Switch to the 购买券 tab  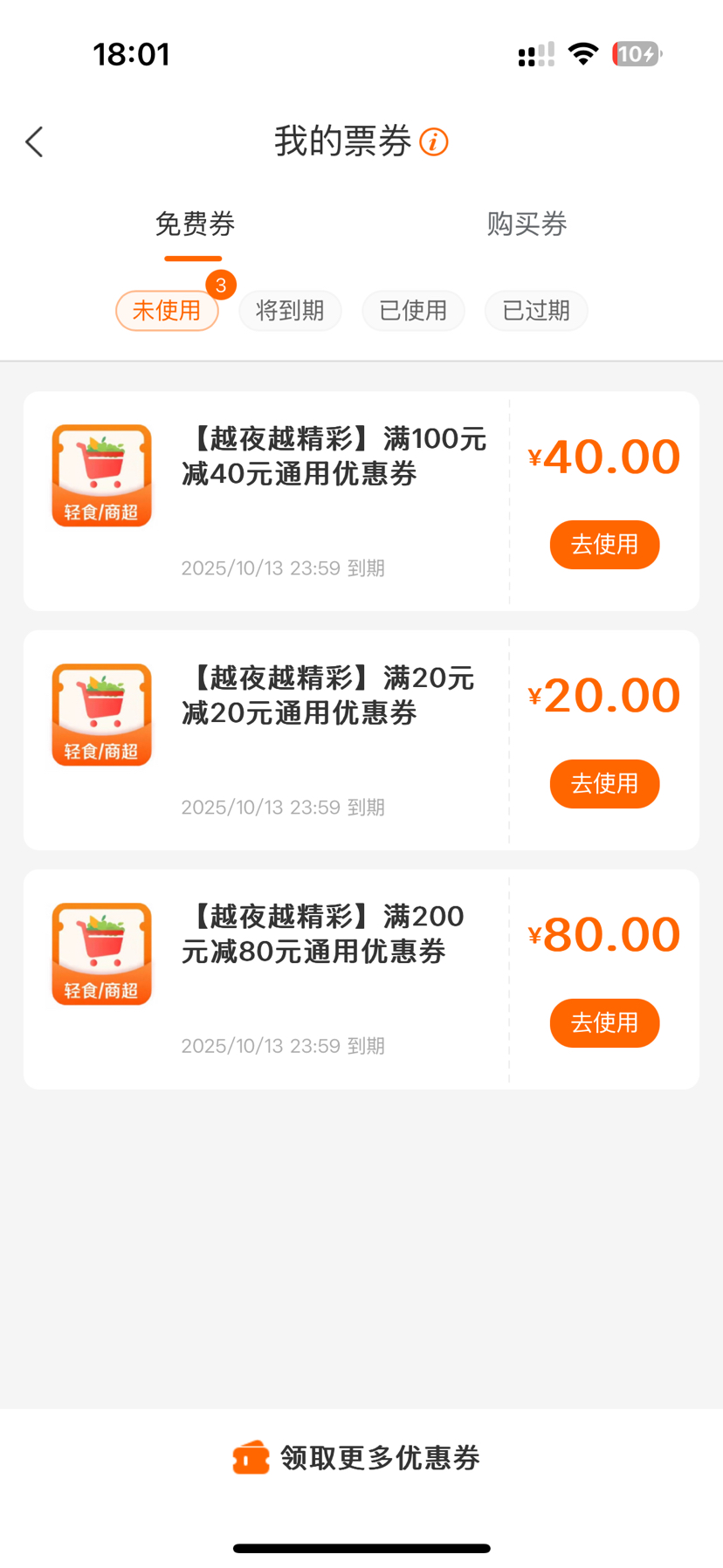pos(527,224)
